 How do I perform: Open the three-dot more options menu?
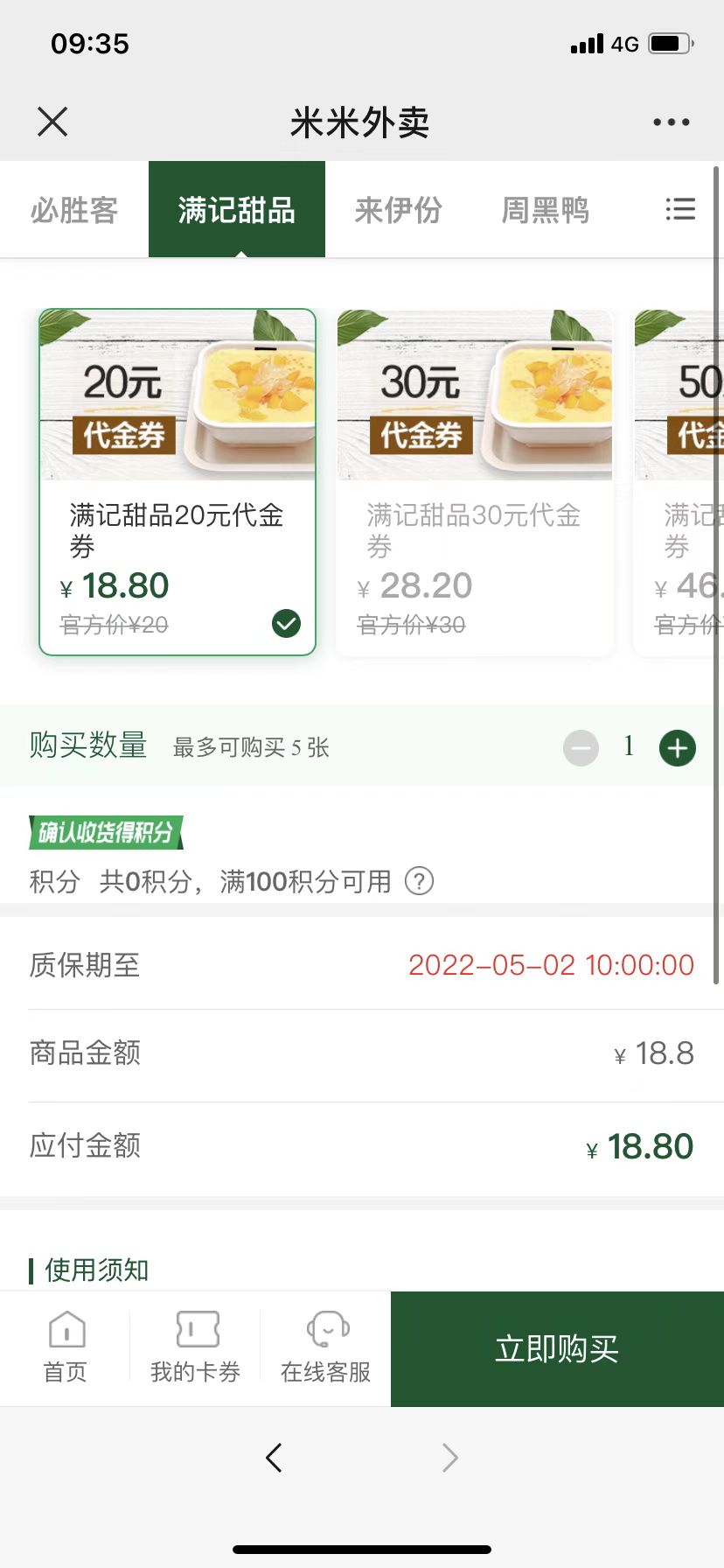671,122
